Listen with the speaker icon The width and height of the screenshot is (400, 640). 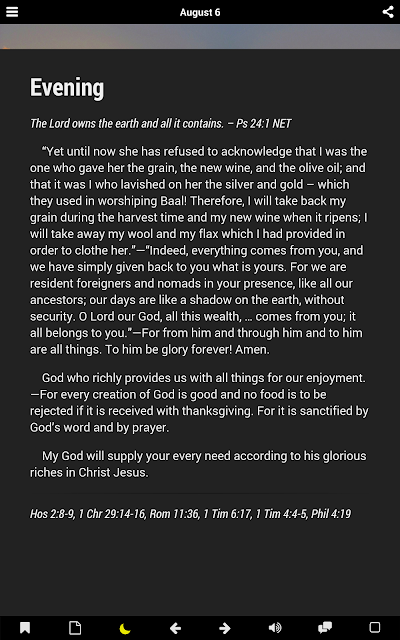pos(275,627)
